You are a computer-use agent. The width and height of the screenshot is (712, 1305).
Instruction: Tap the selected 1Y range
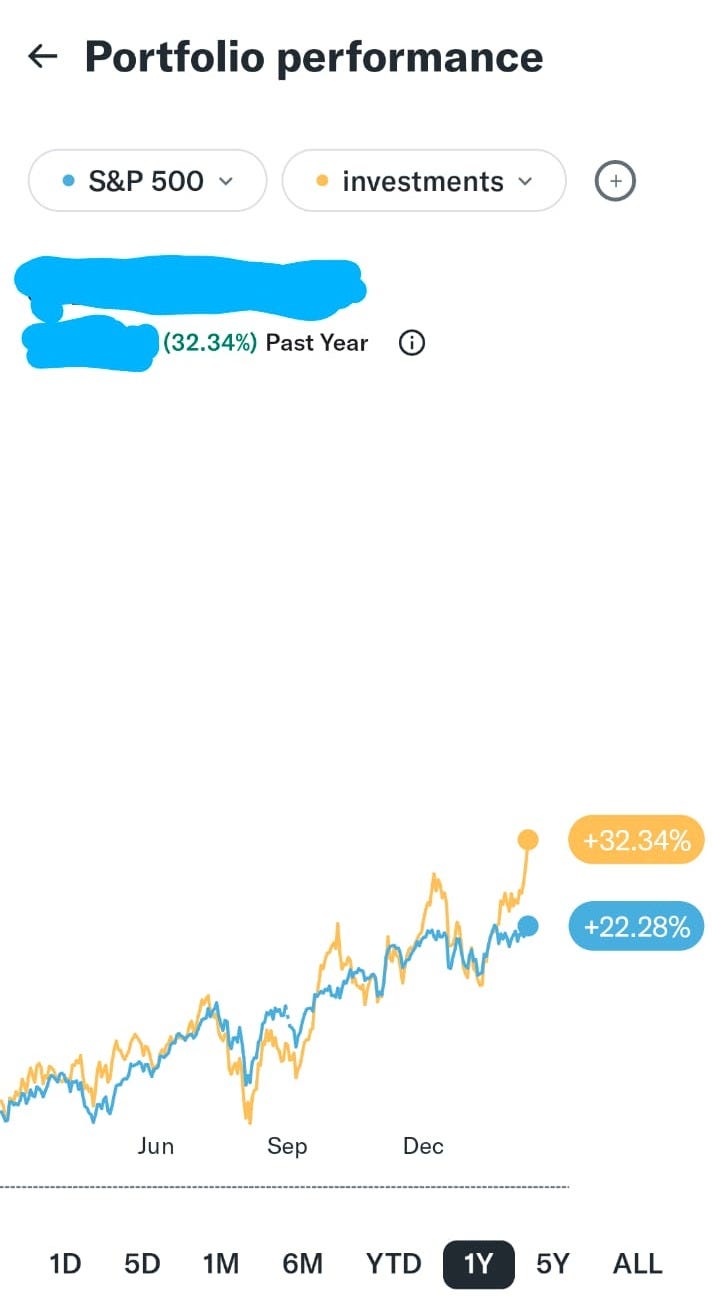478,1264
